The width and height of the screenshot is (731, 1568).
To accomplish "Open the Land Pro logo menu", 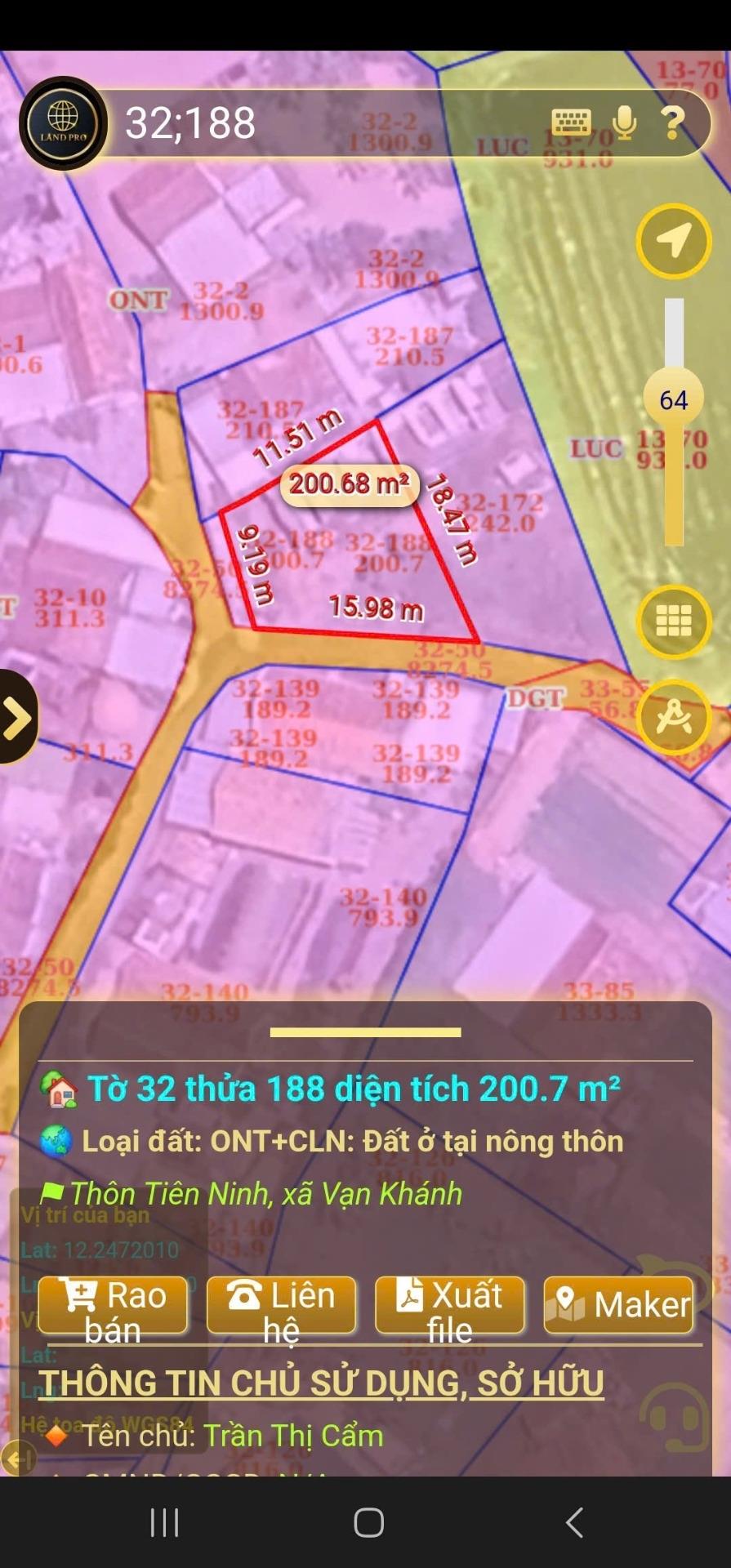I will pyautogui.click(x=63, y=124).
